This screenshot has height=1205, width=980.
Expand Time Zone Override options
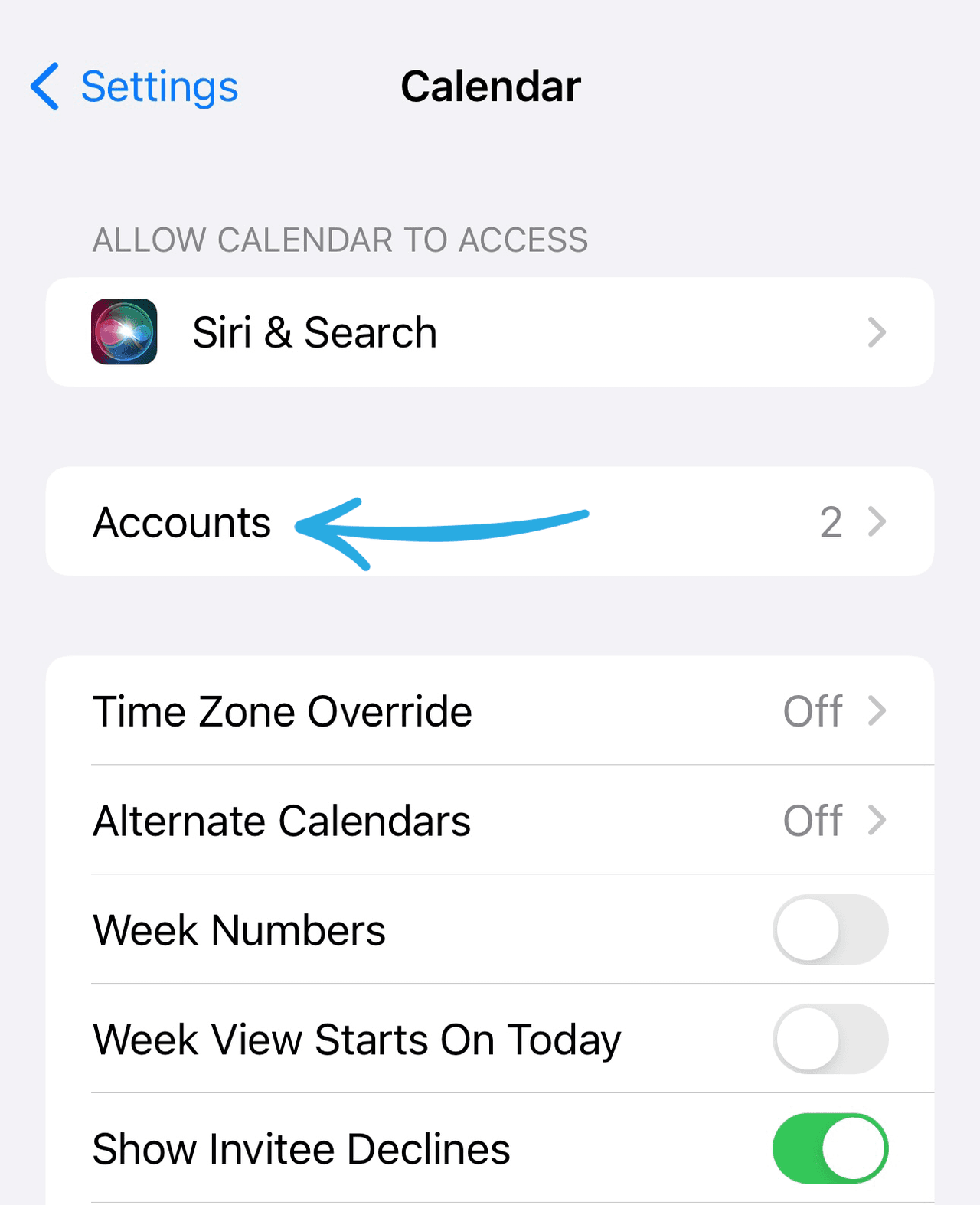point(283,711)
